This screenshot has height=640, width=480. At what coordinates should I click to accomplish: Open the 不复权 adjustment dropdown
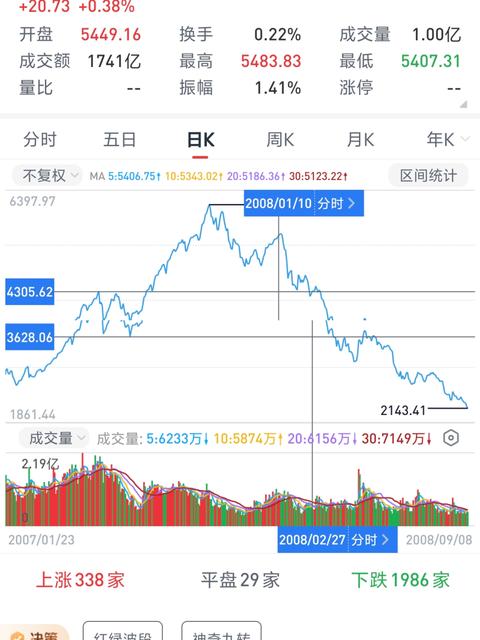[x=47, y=176]
